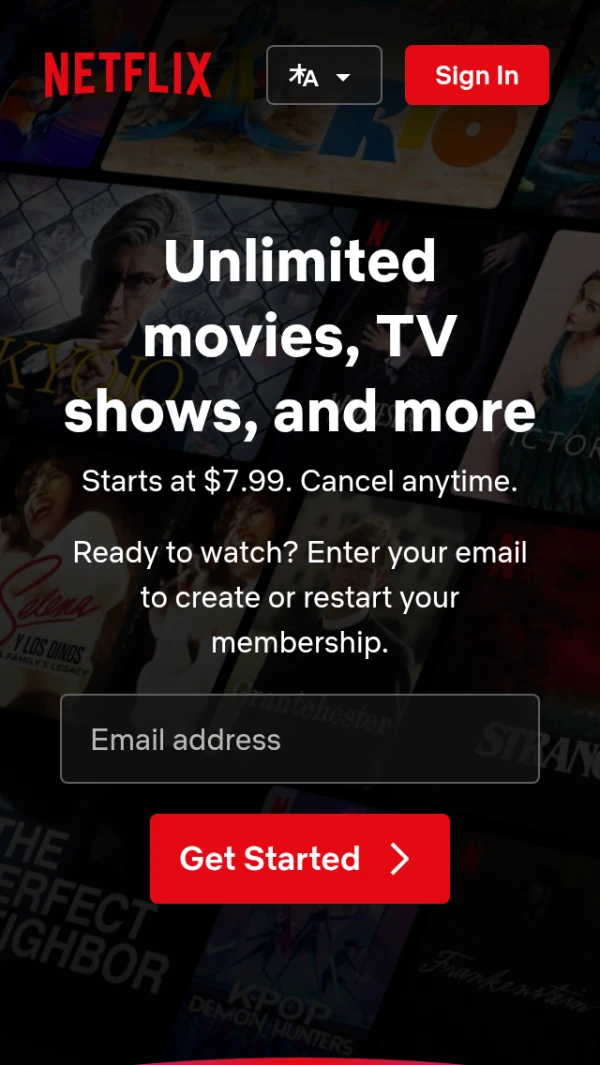Open the language selector dropdown
The image size is (600, 1065).
tap(324, 75)
